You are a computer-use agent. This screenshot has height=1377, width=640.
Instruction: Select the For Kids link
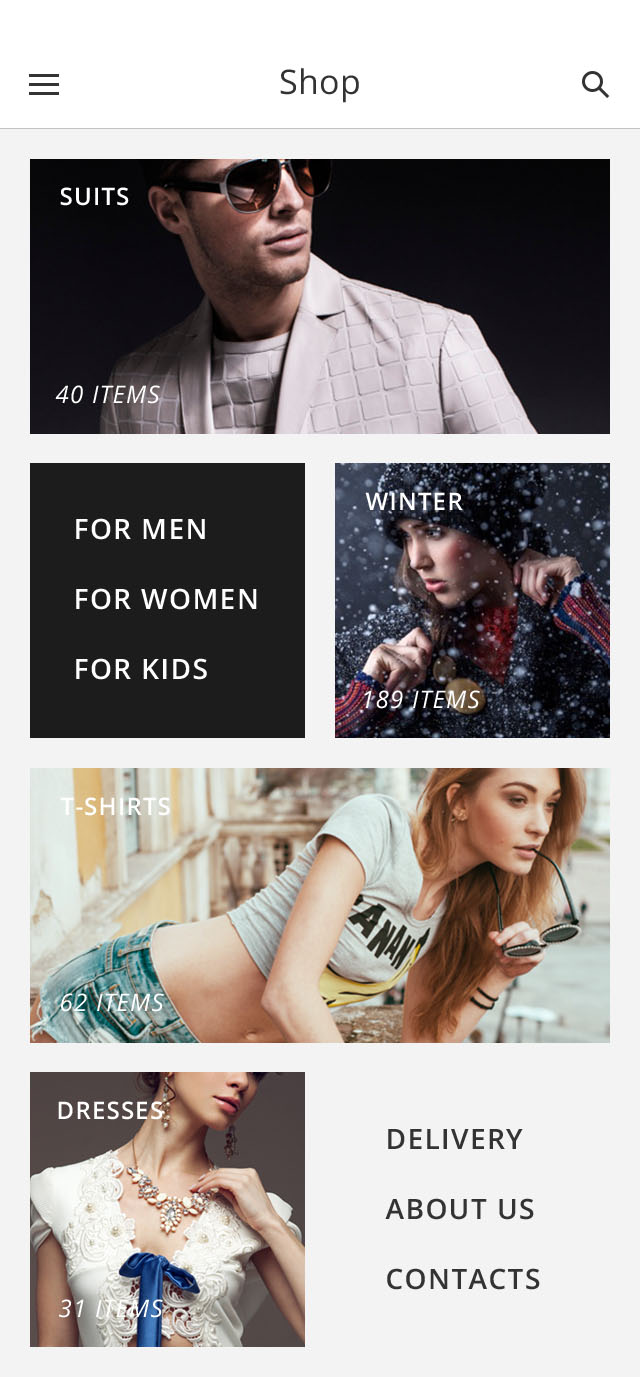141,669
